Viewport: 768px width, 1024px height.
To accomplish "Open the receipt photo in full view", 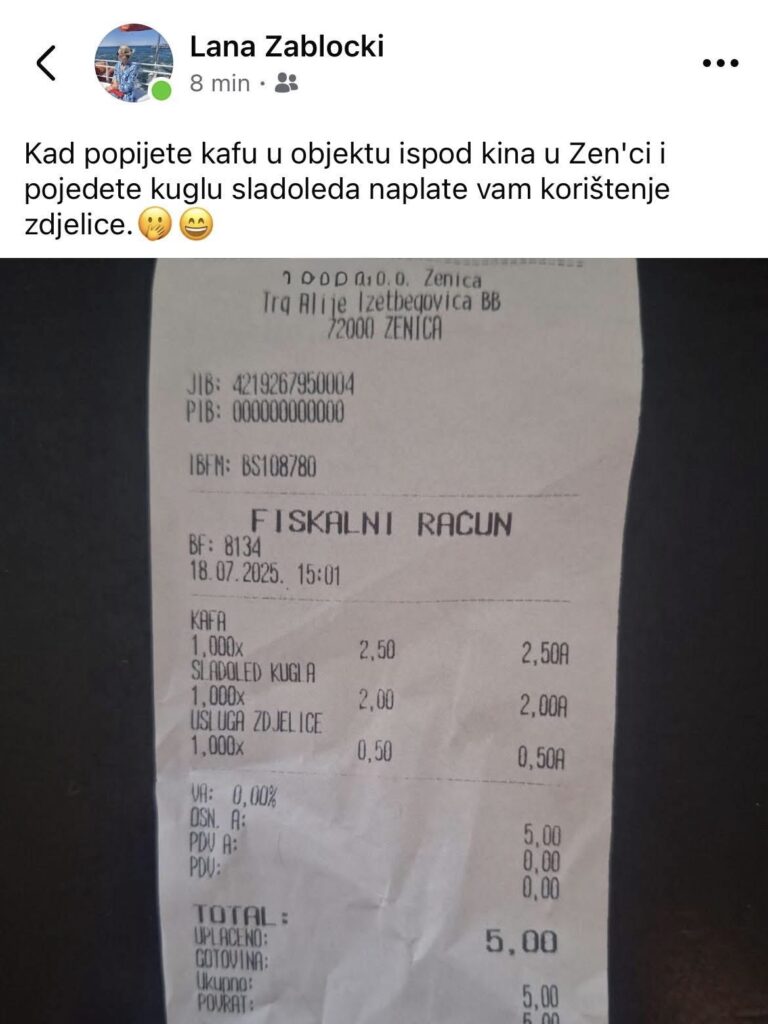I will tap(384, 640).
